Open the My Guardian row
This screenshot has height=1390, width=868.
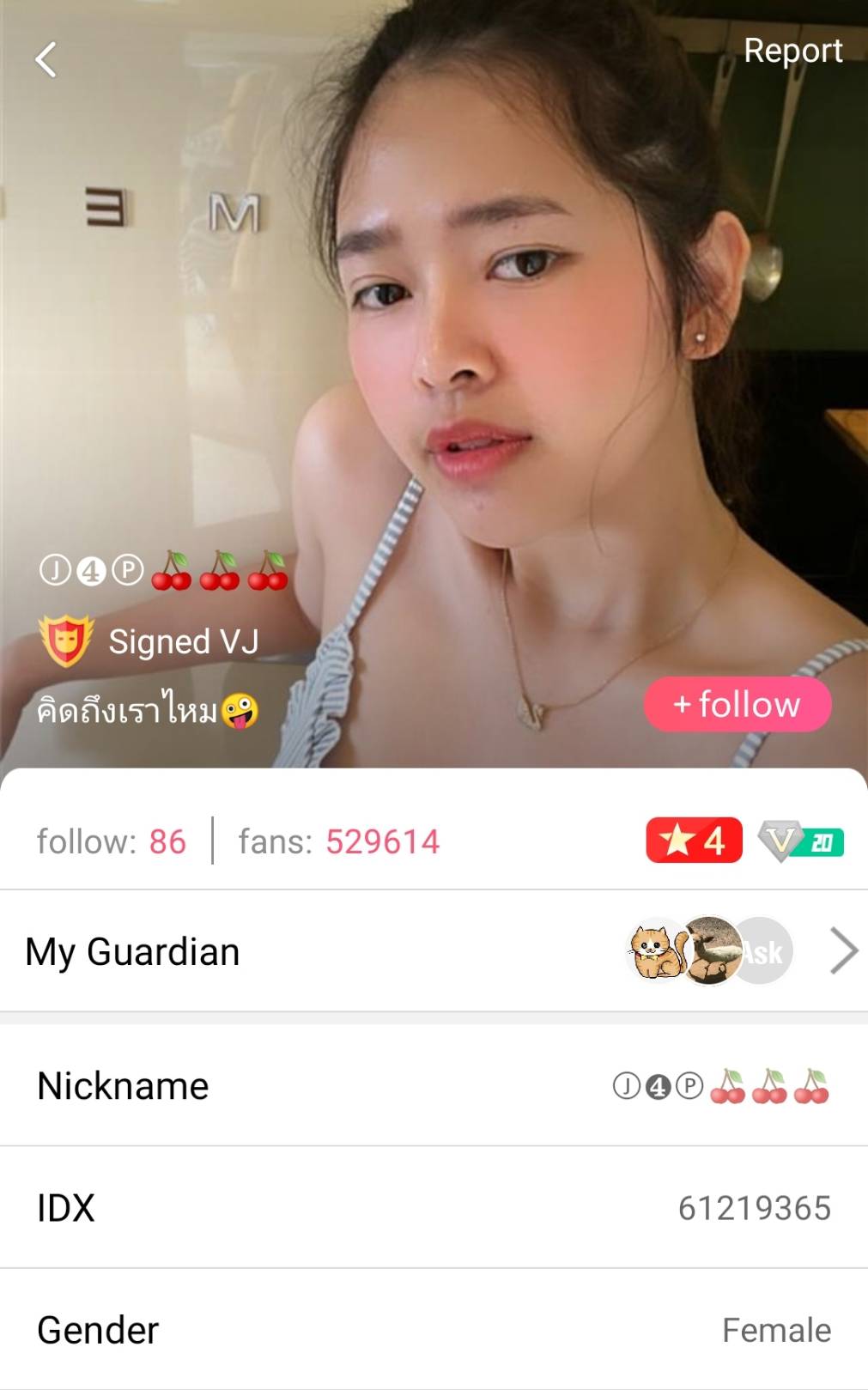[434, 951]
